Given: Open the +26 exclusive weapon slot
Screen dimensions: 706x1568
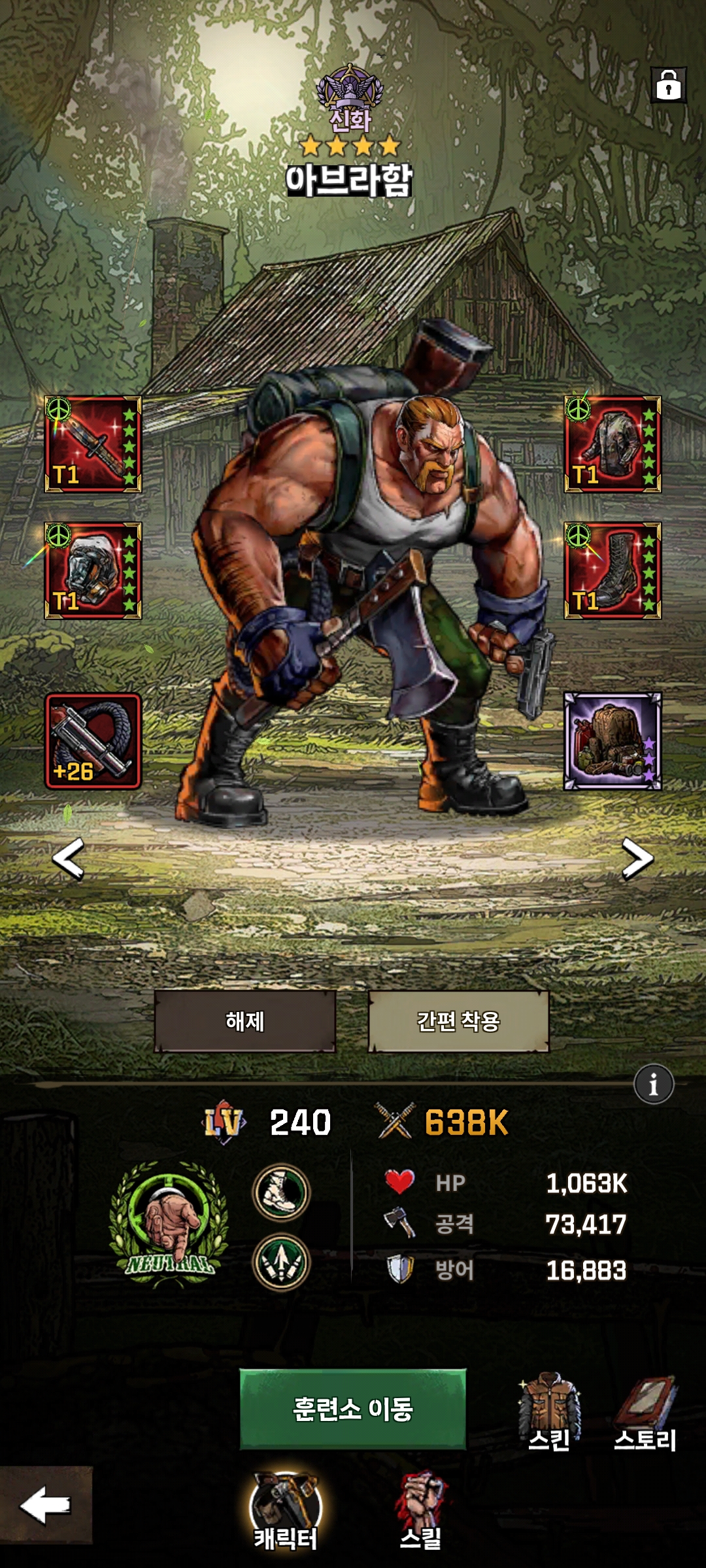Looking at the screenshot, I should 93,741.
